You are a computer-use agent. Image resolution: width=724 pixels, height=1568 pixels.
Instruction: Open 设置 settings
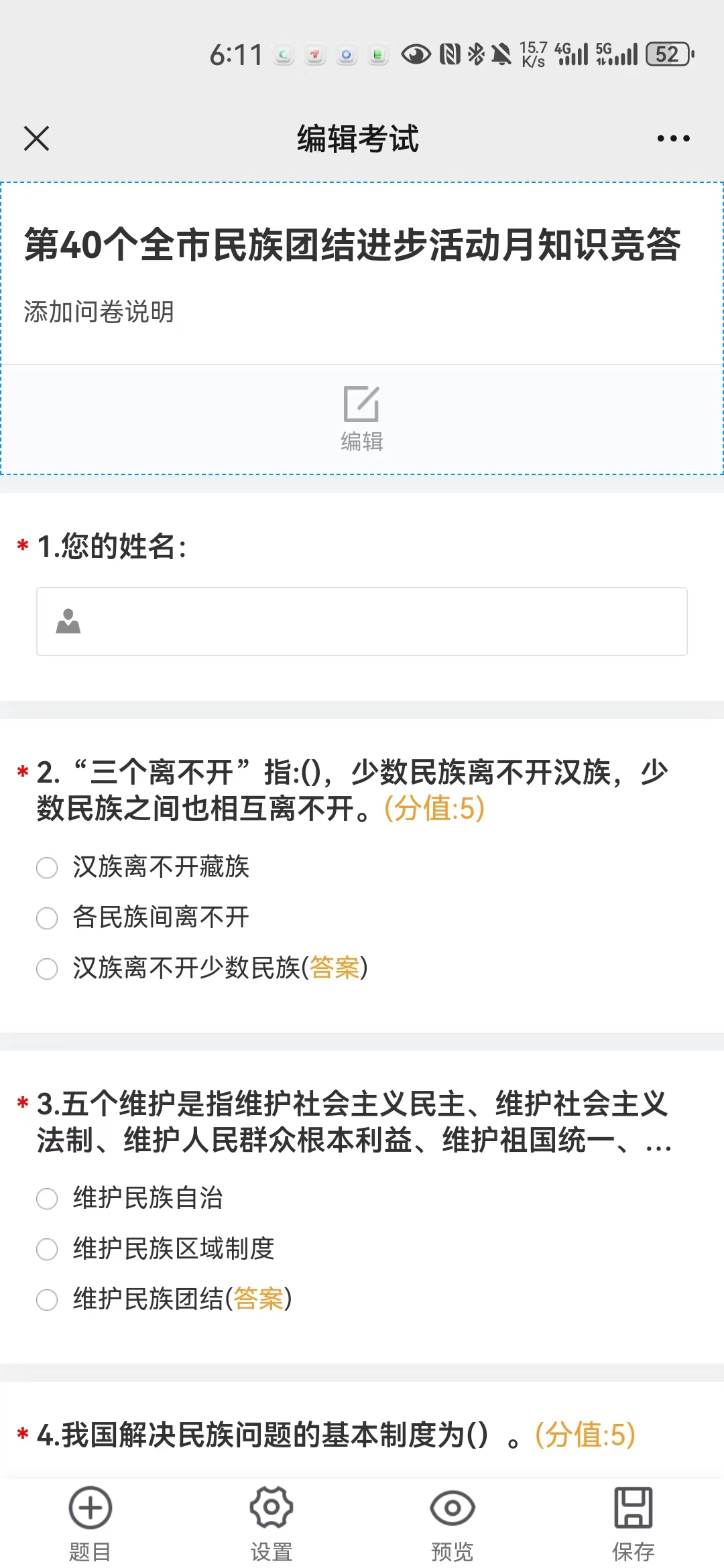pos(271,1522)
